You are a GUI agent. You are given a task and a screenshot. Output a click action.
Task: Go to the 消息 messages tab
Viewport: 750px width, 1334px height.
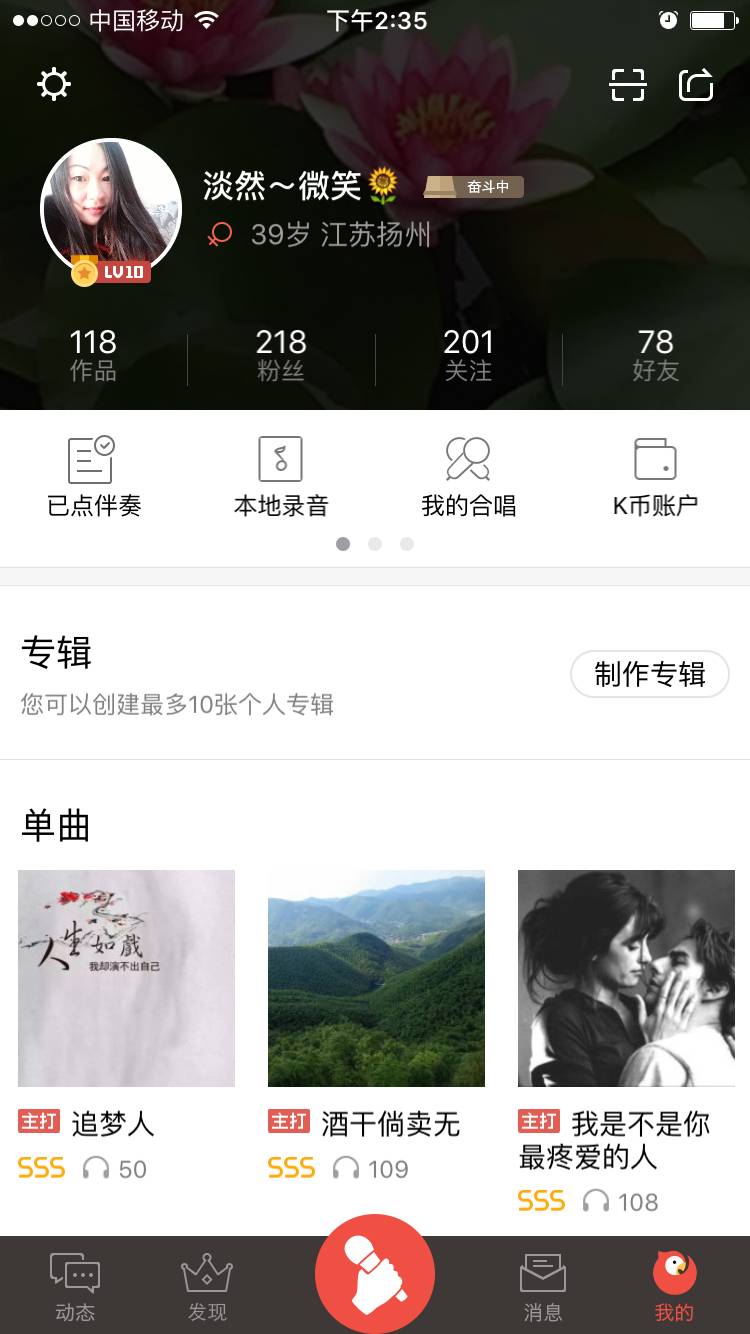coord(543,1286)
